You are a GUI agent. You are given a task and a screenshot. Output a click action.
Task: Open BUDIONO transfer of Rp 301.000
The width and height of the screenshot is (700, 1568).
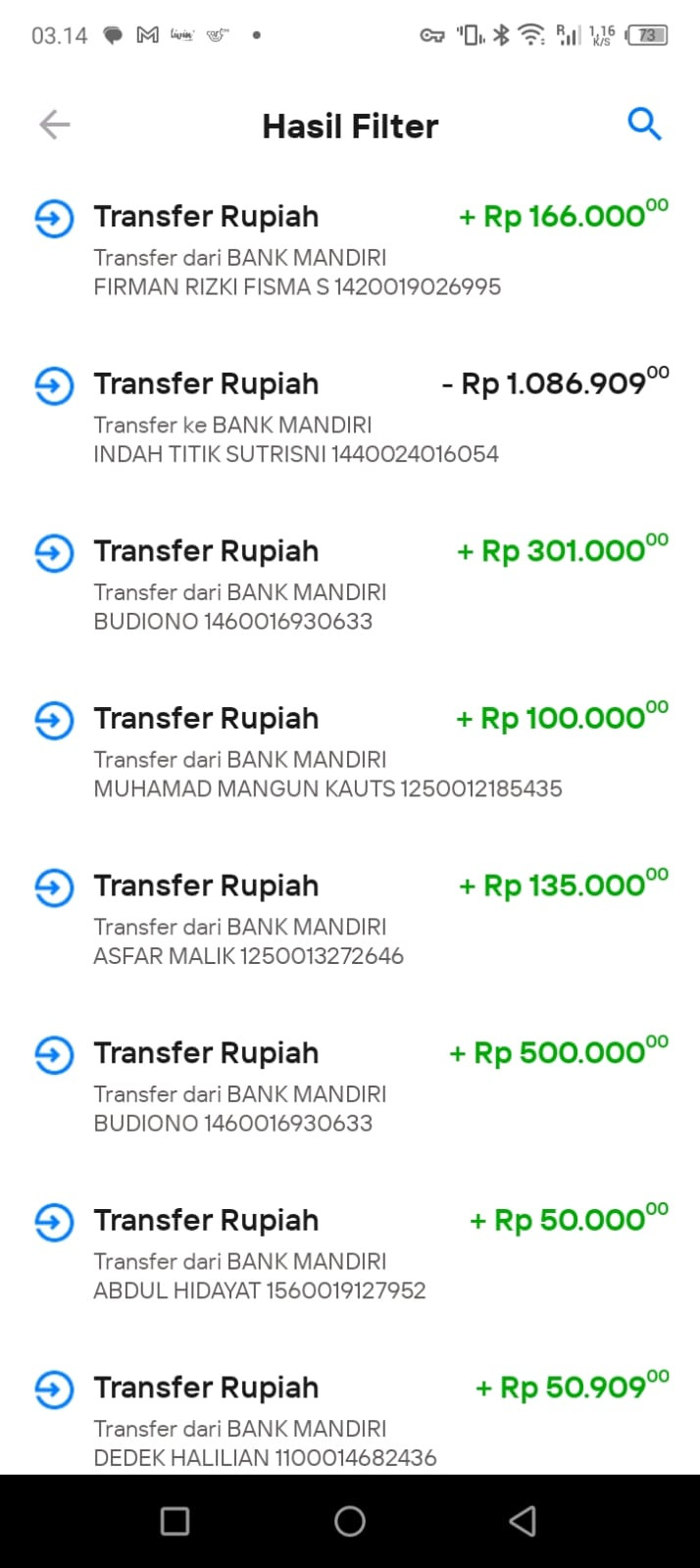pos(350,584)
